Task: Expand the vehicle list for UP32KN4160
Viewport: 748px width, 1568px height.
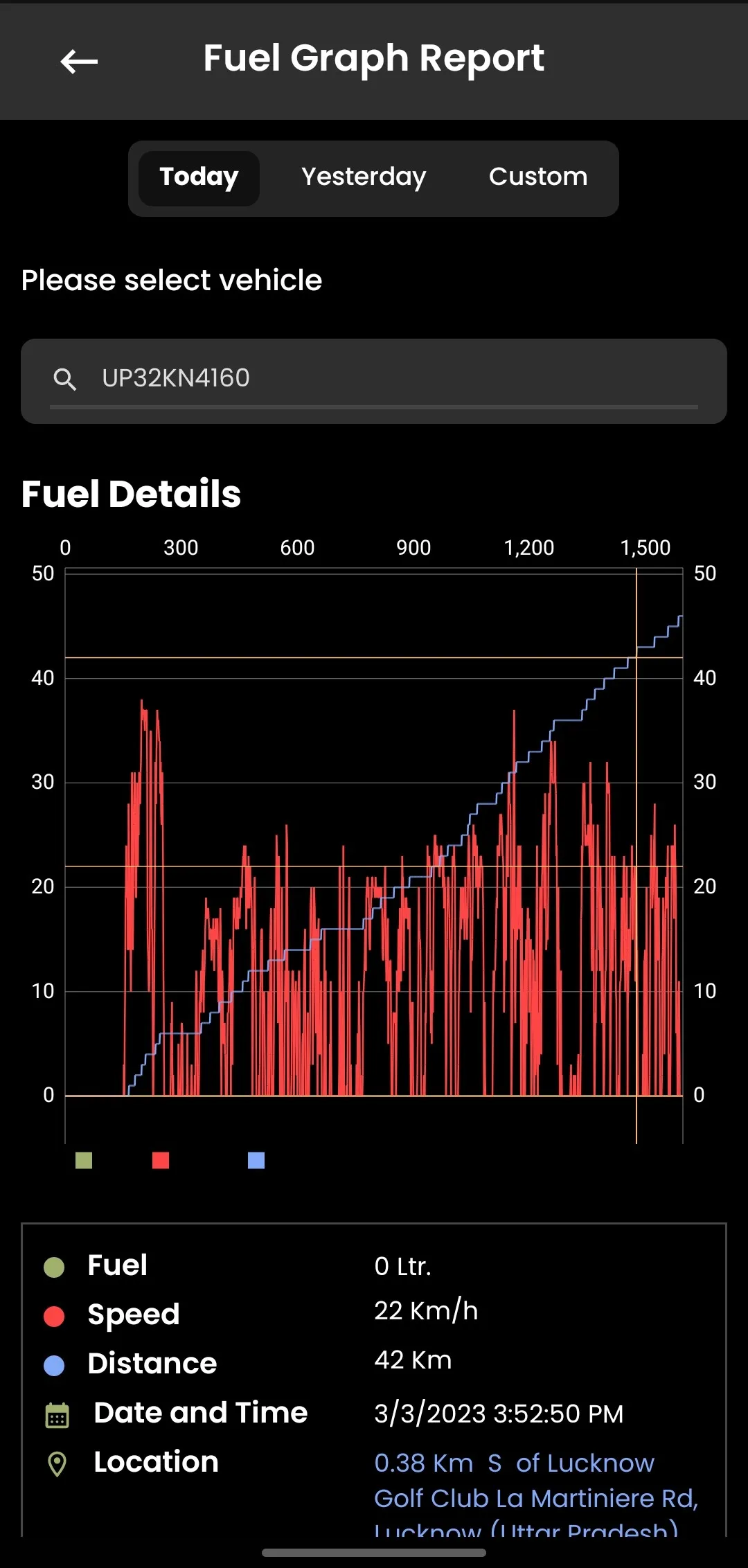Action: coord(374,380)
